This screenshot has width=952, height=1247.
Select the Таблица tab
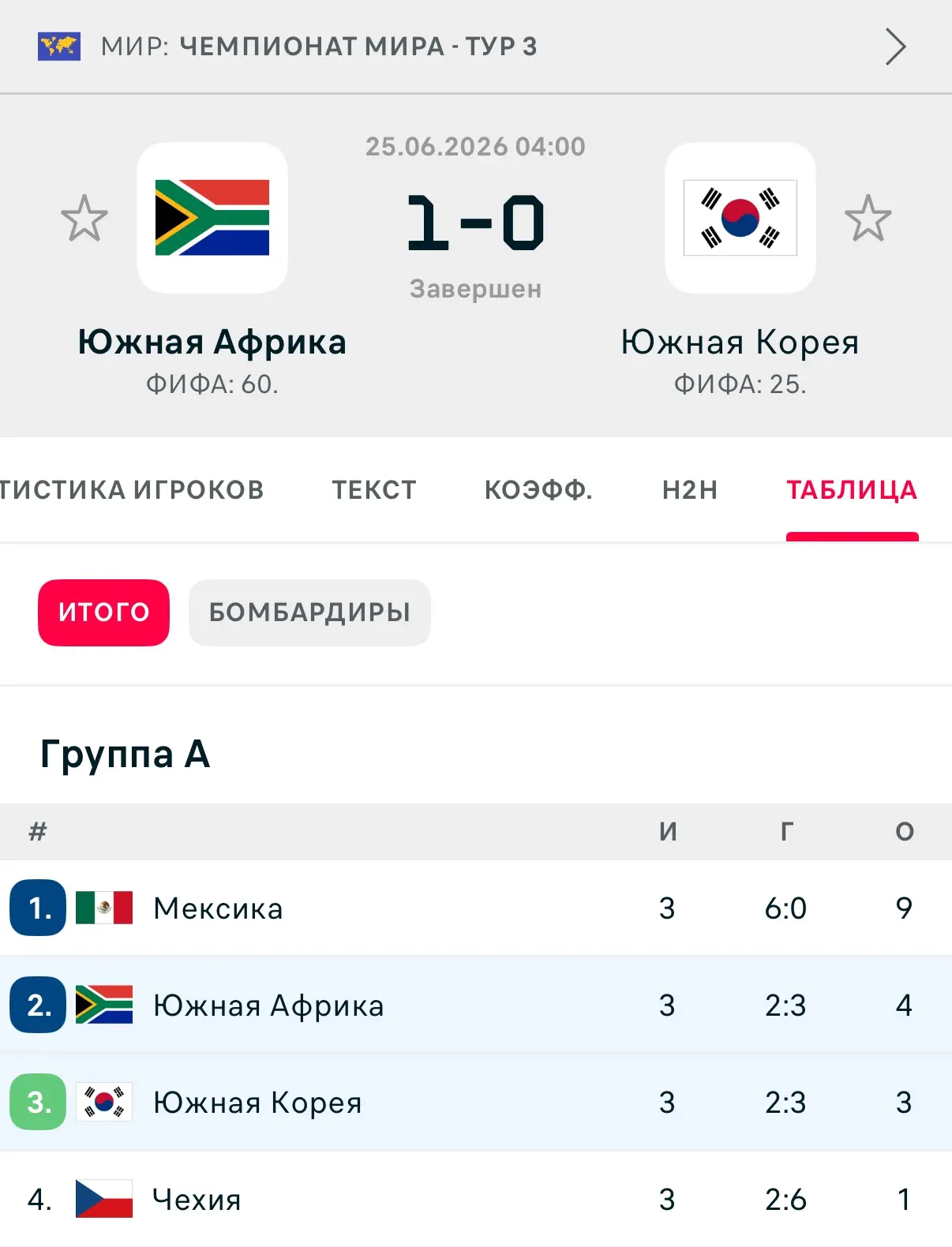tap(852, 490)
